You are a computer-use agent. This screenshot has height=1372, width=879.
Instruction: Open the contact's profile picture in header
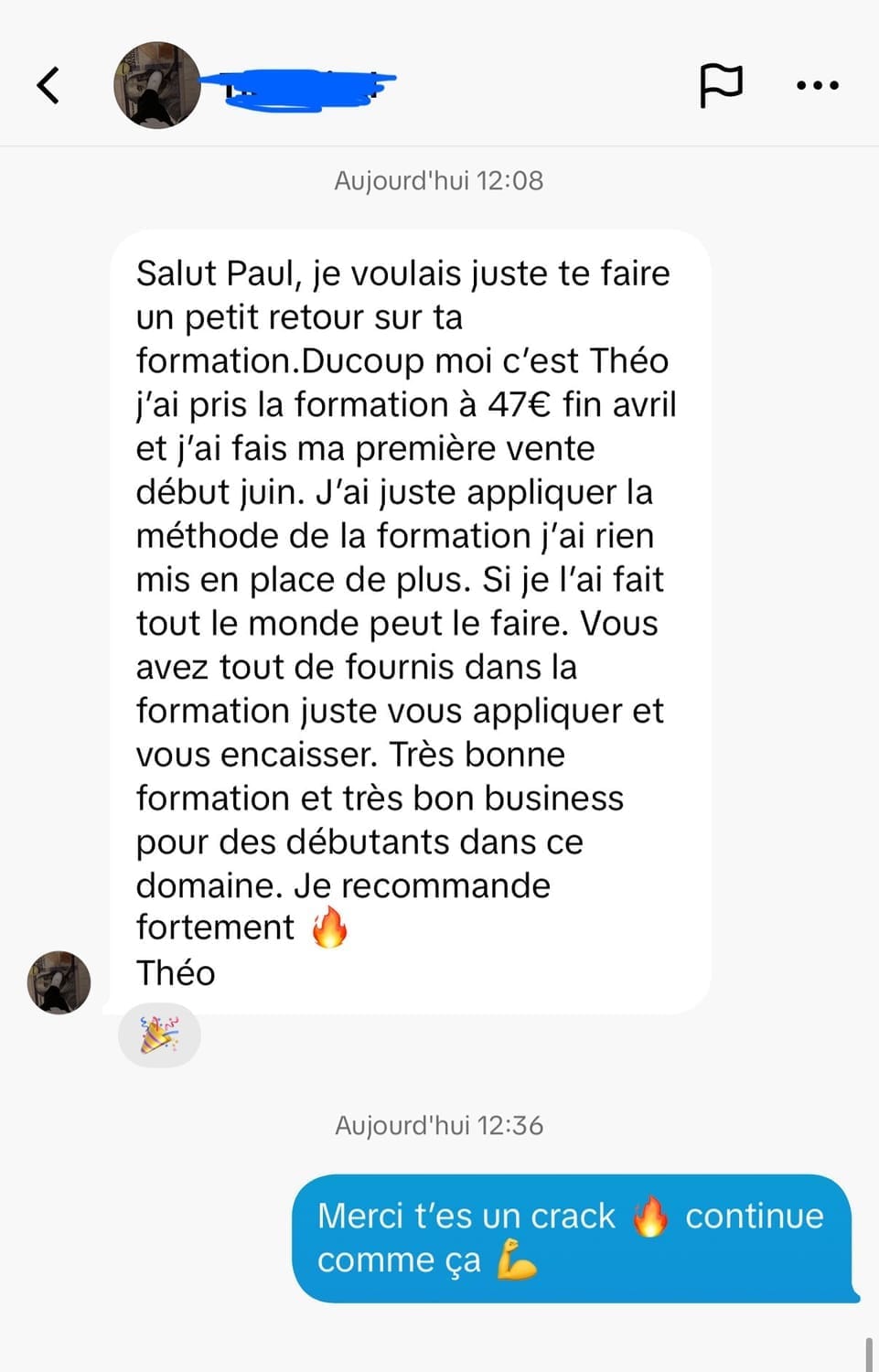156,85
